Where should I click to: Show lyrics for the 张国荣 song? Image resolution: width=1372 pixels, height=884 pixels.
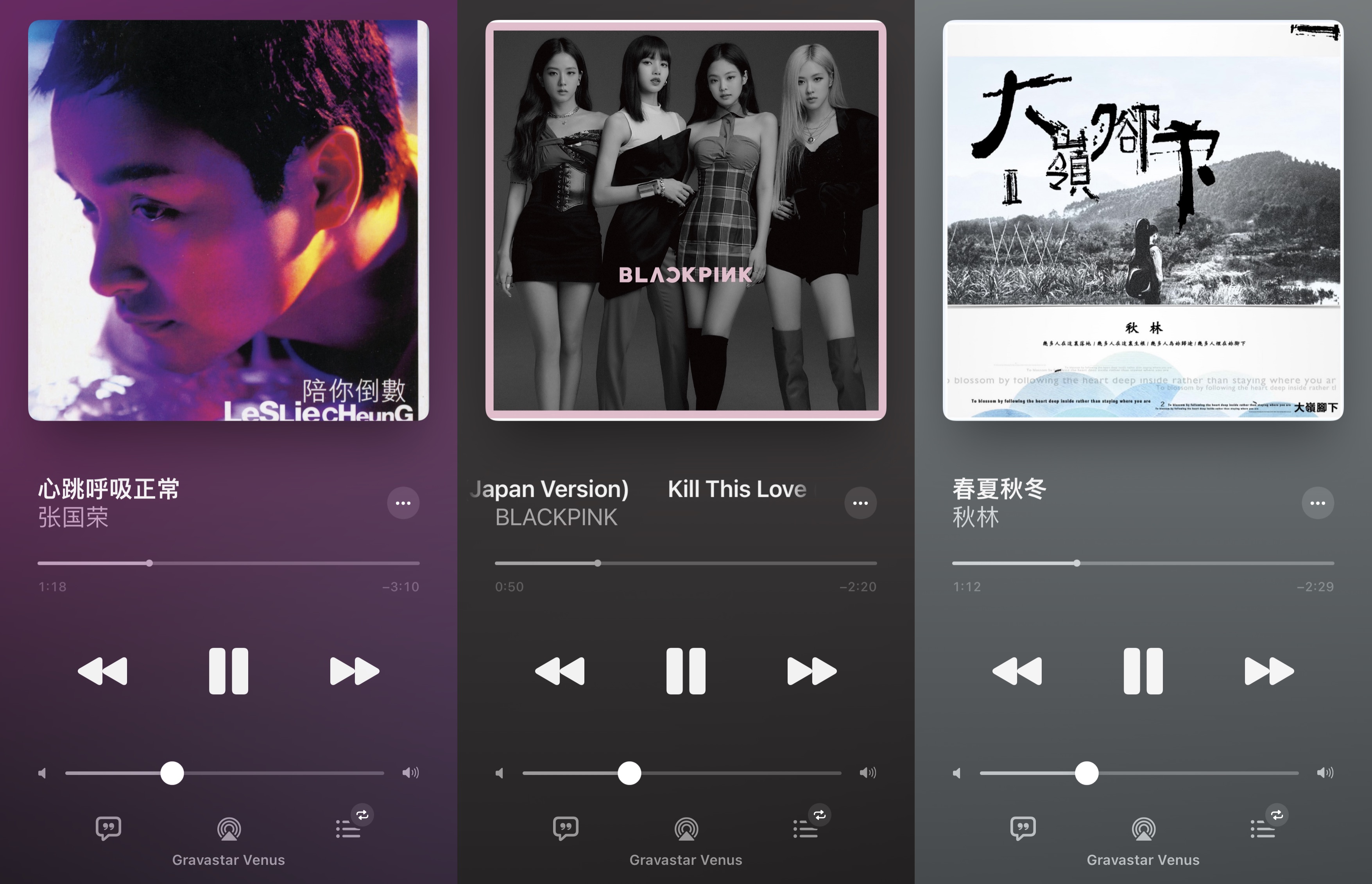point(108,828)
